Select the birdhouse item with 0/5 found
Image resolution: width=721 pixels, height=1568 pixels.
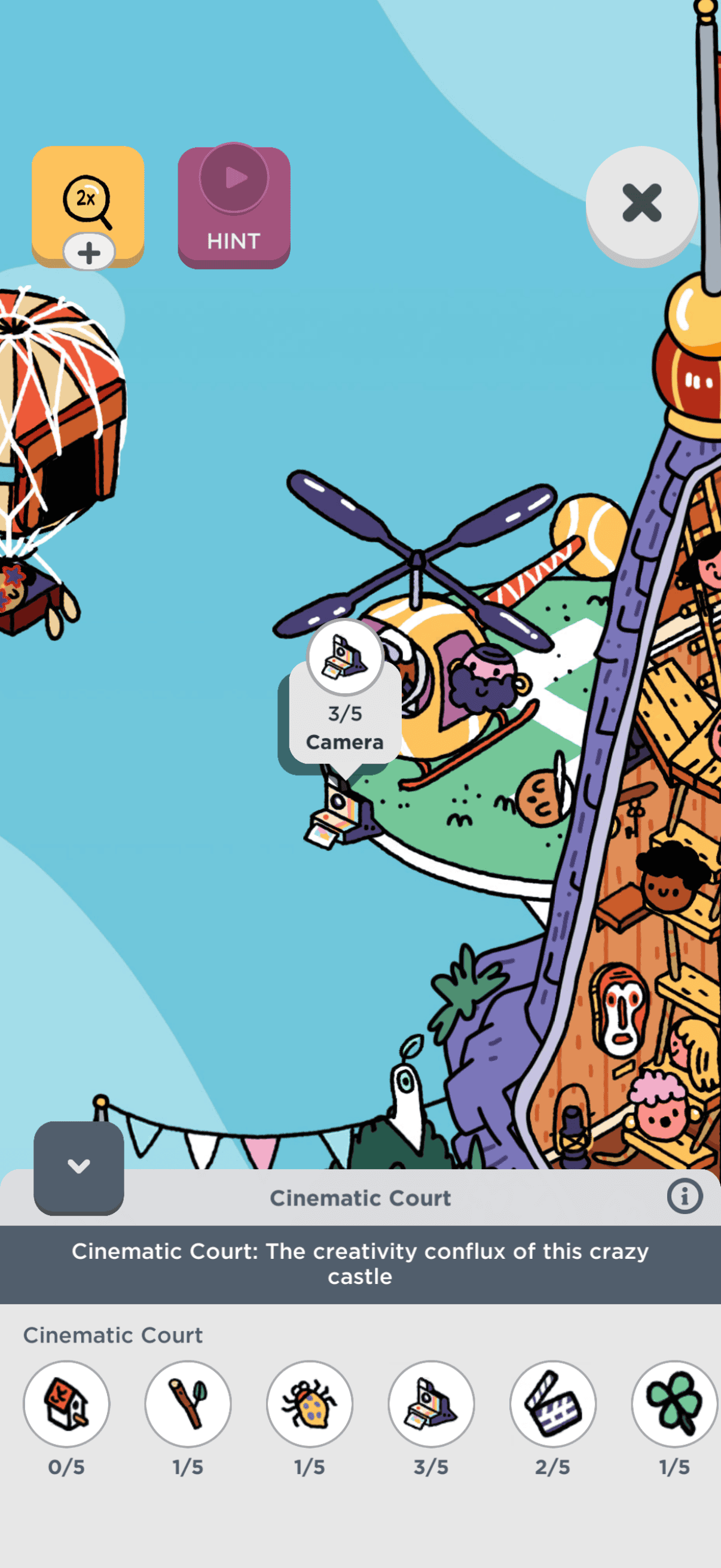(66, 1404)
